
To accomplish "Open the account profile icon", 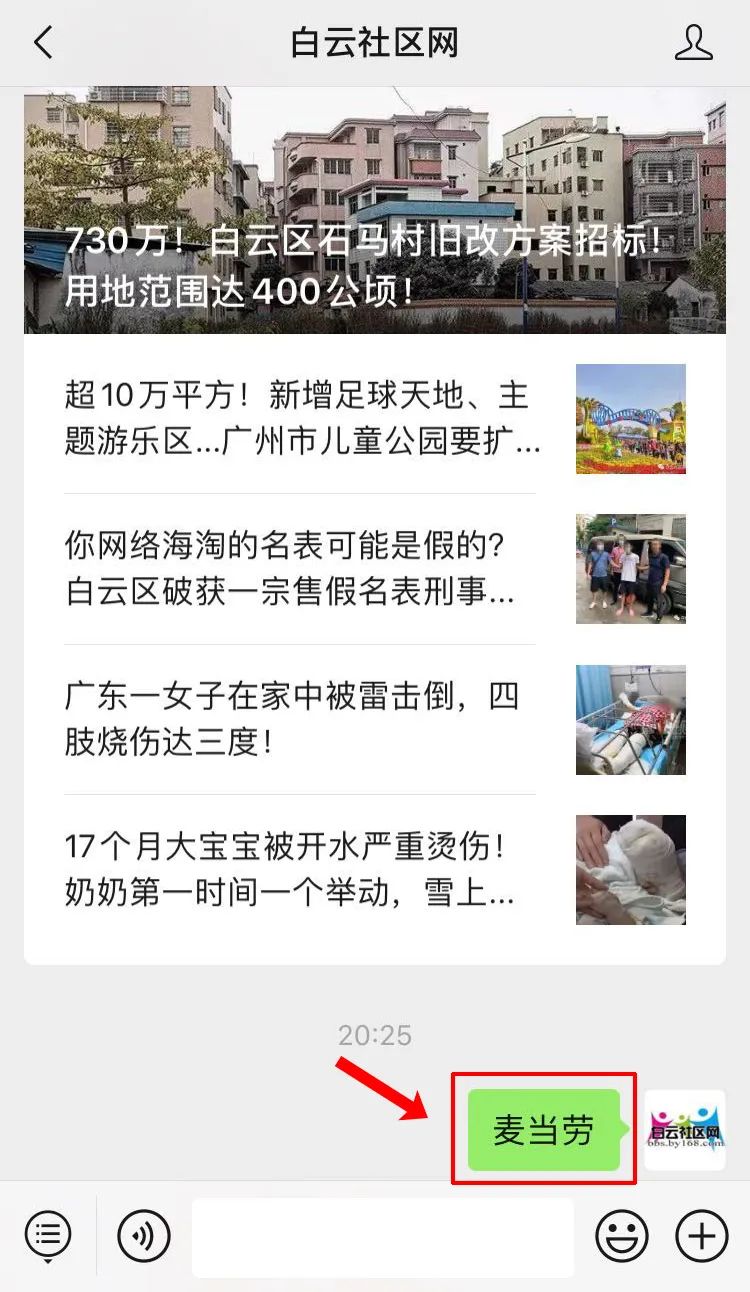I will point(693,43).
